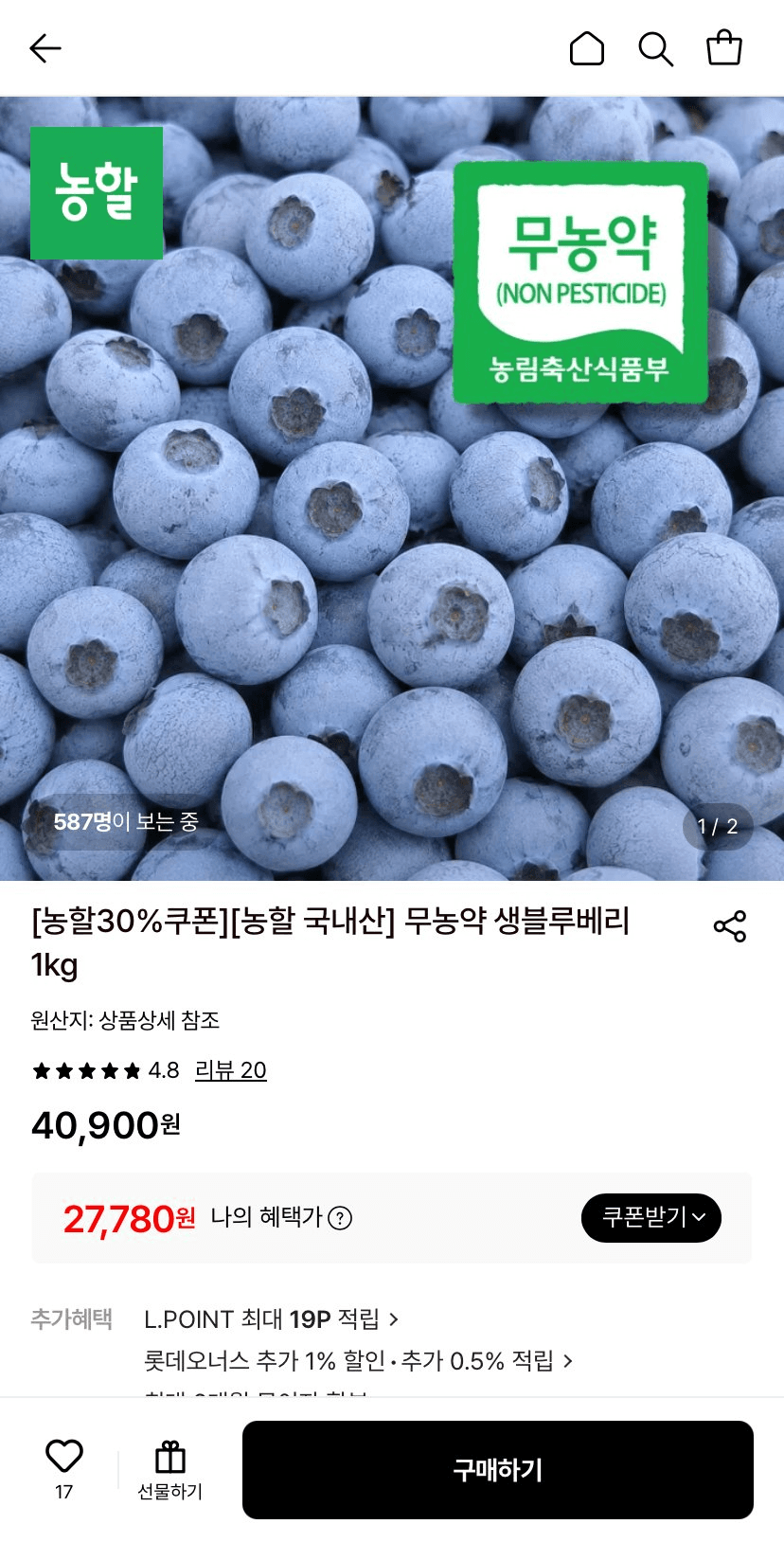Open L.POINT 최대 19P 적립 details

pos(272,1319)
